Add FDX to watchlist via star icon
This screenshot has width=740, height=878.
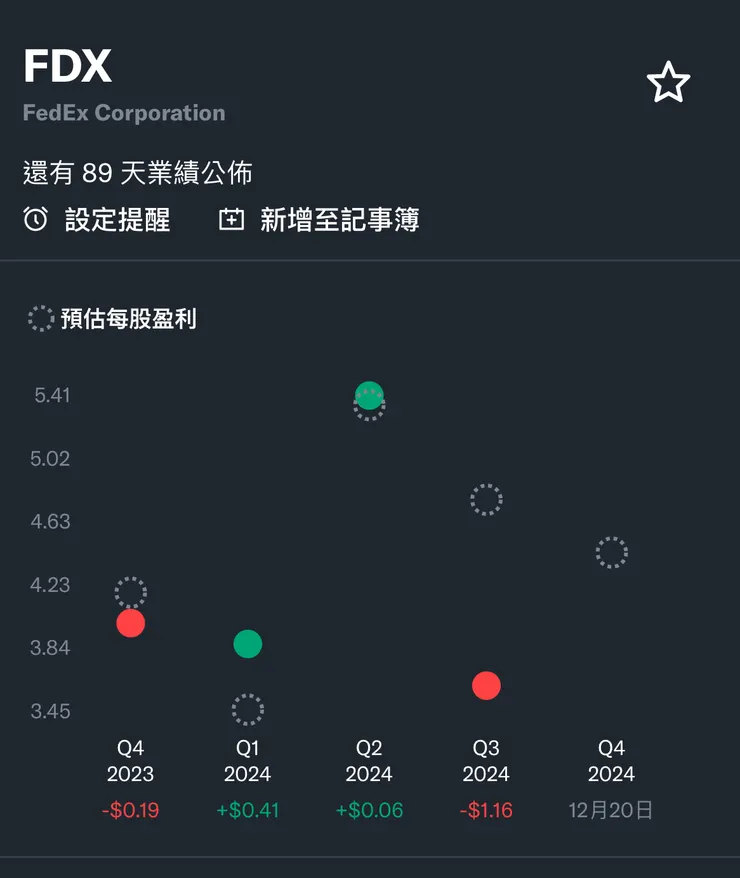(x=669, y=82)
